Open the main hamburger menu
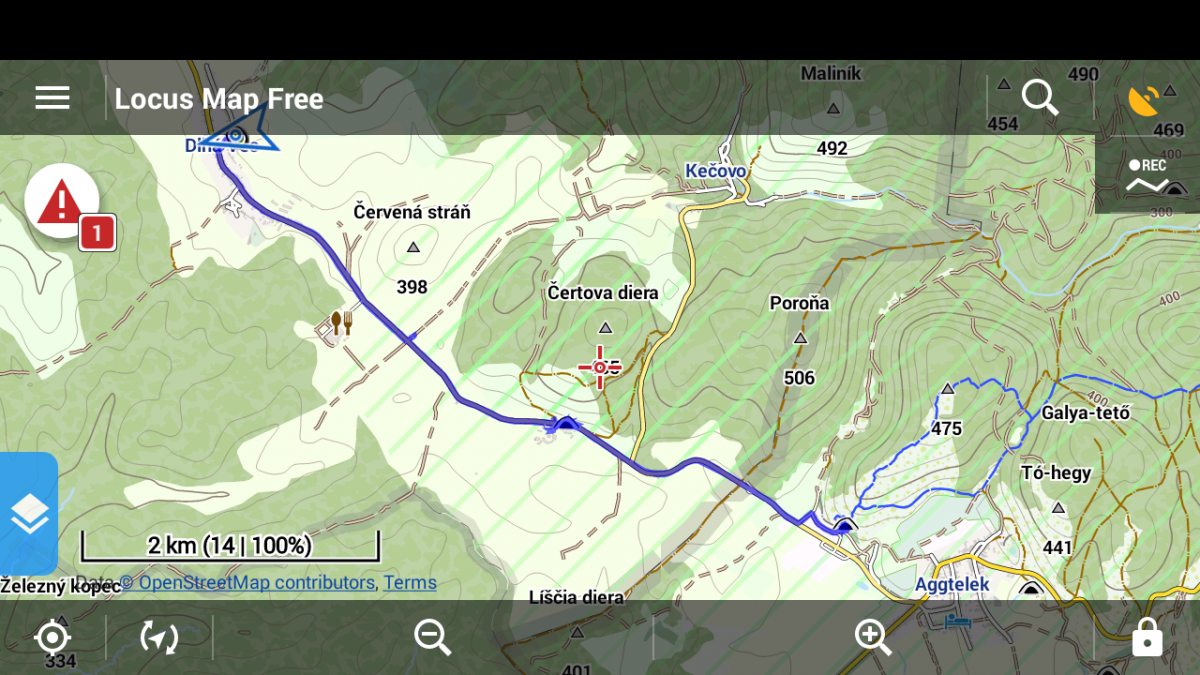The image size is (1200, 675). [52, 98]
